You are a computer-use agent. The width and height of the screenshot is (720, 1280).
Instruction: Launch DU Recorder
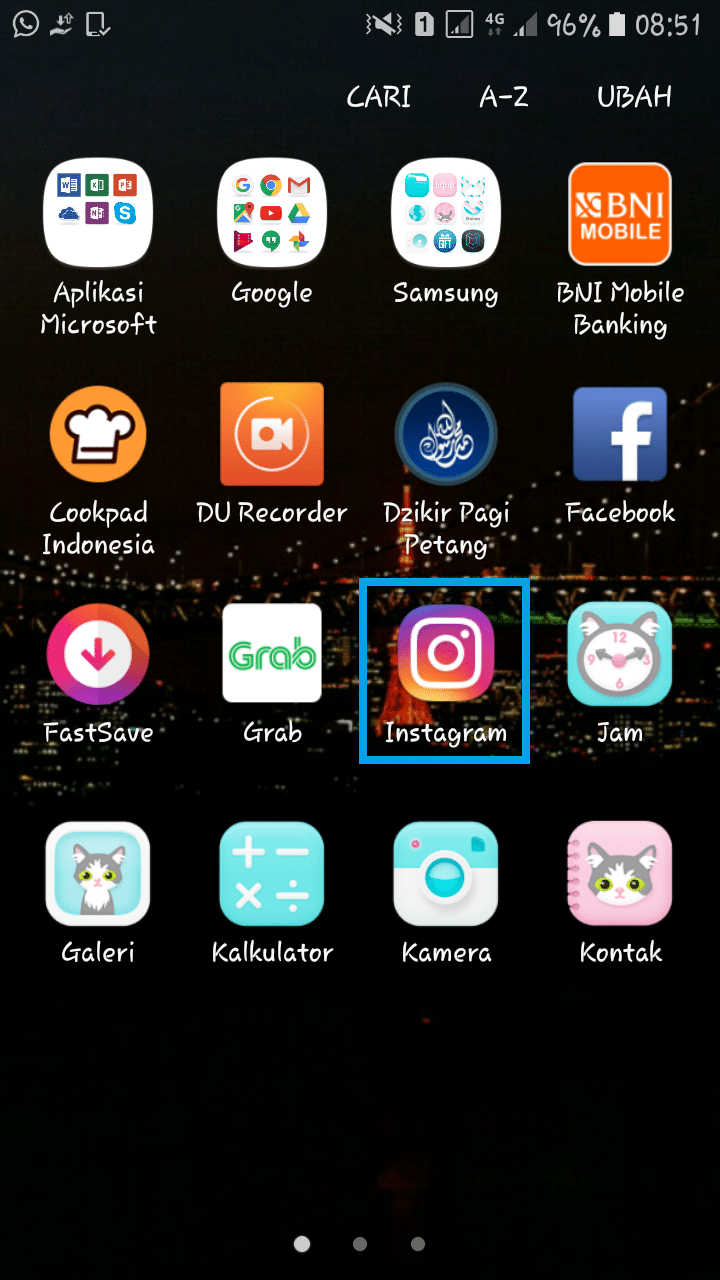272,433
